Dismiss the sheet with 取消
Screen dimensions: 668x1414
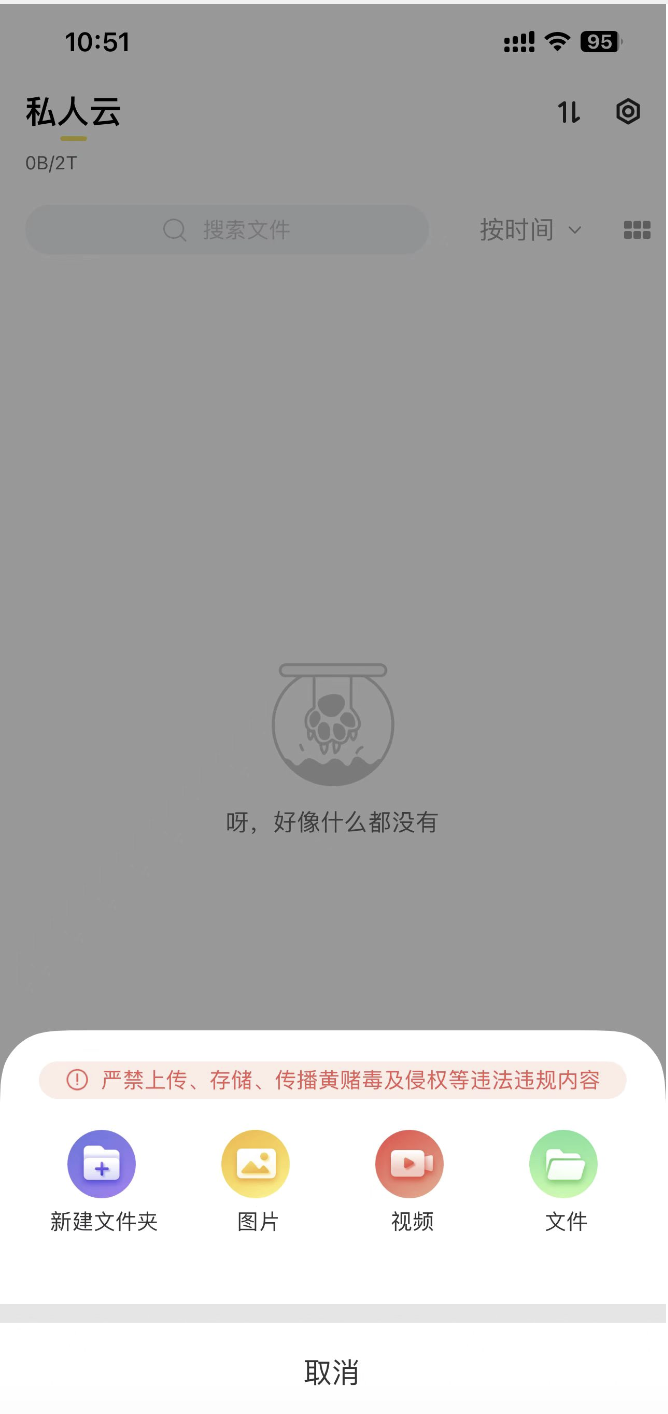333,1372
